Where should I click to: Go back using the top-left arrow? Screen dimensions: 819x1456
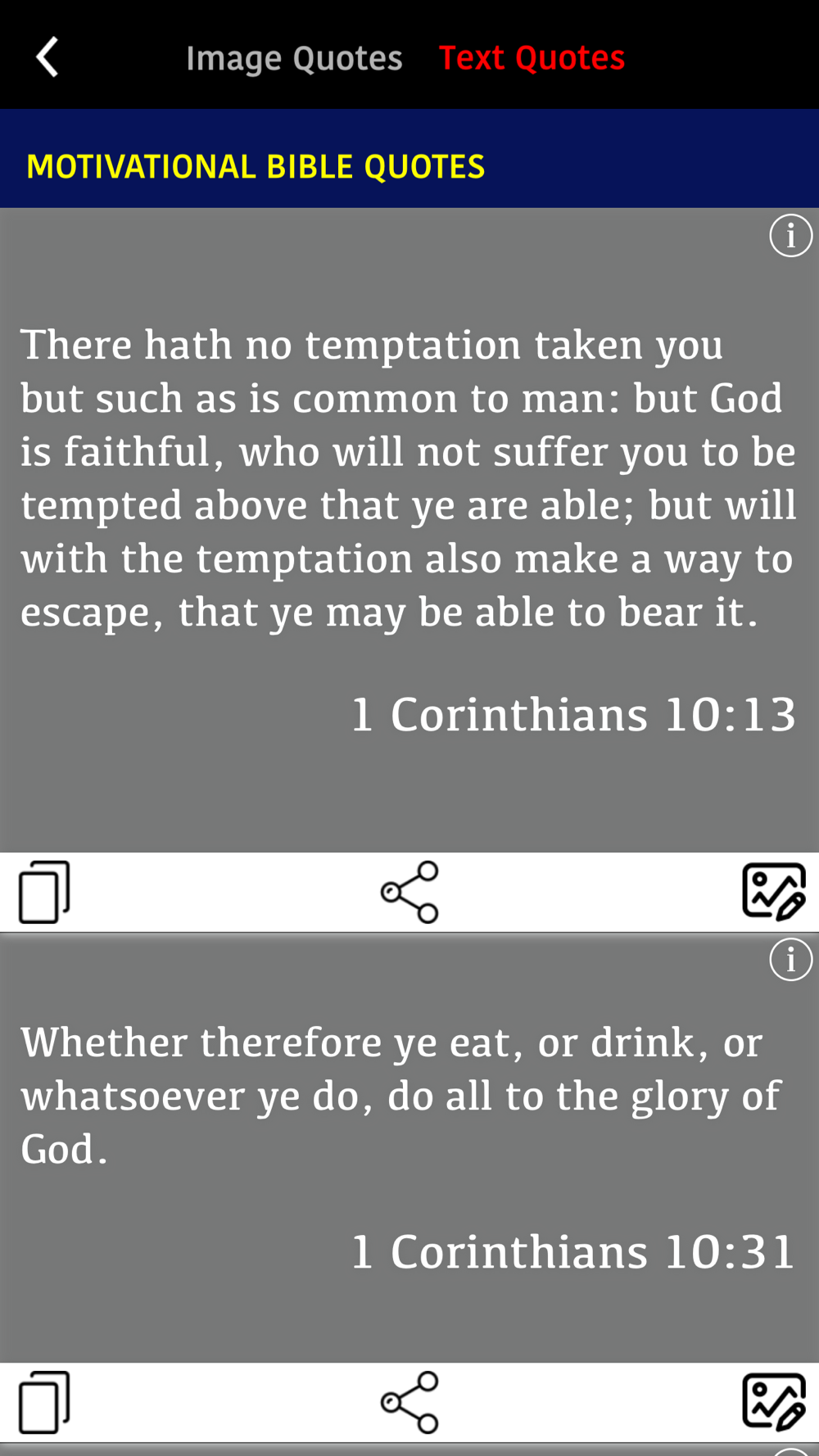pos(48,57)
